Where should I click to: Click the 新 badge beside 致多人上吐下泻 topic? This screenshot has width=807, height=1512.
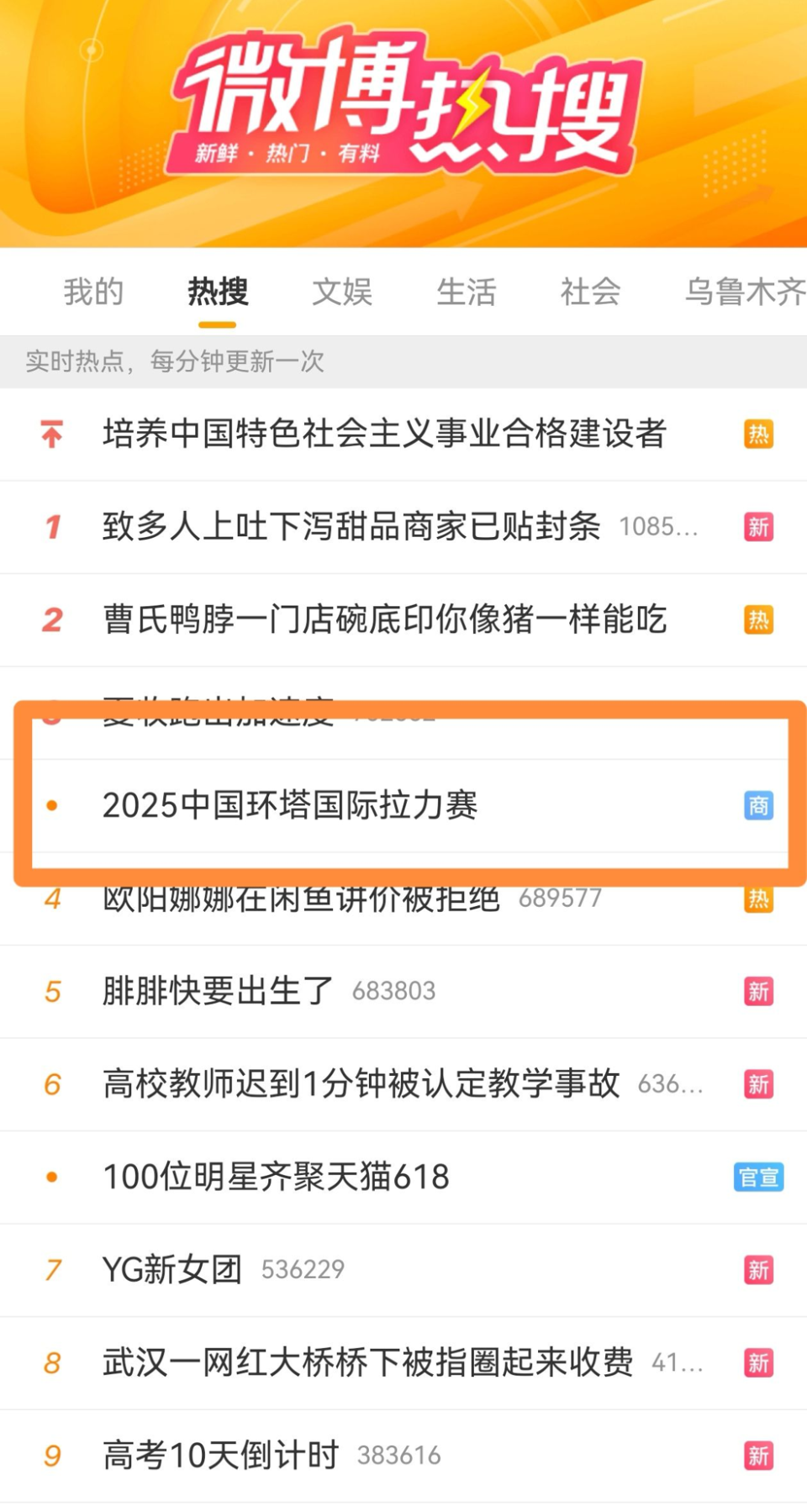point(759,527)
